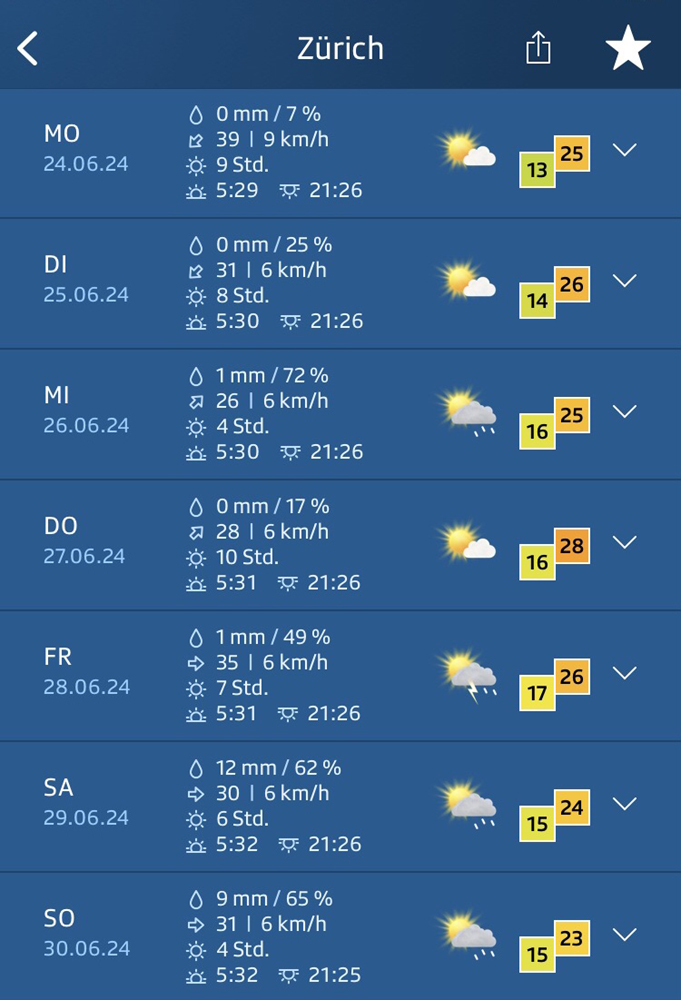
Task: Expand the forecast for DI 25.06.24
Action: (x=624, y=281)
